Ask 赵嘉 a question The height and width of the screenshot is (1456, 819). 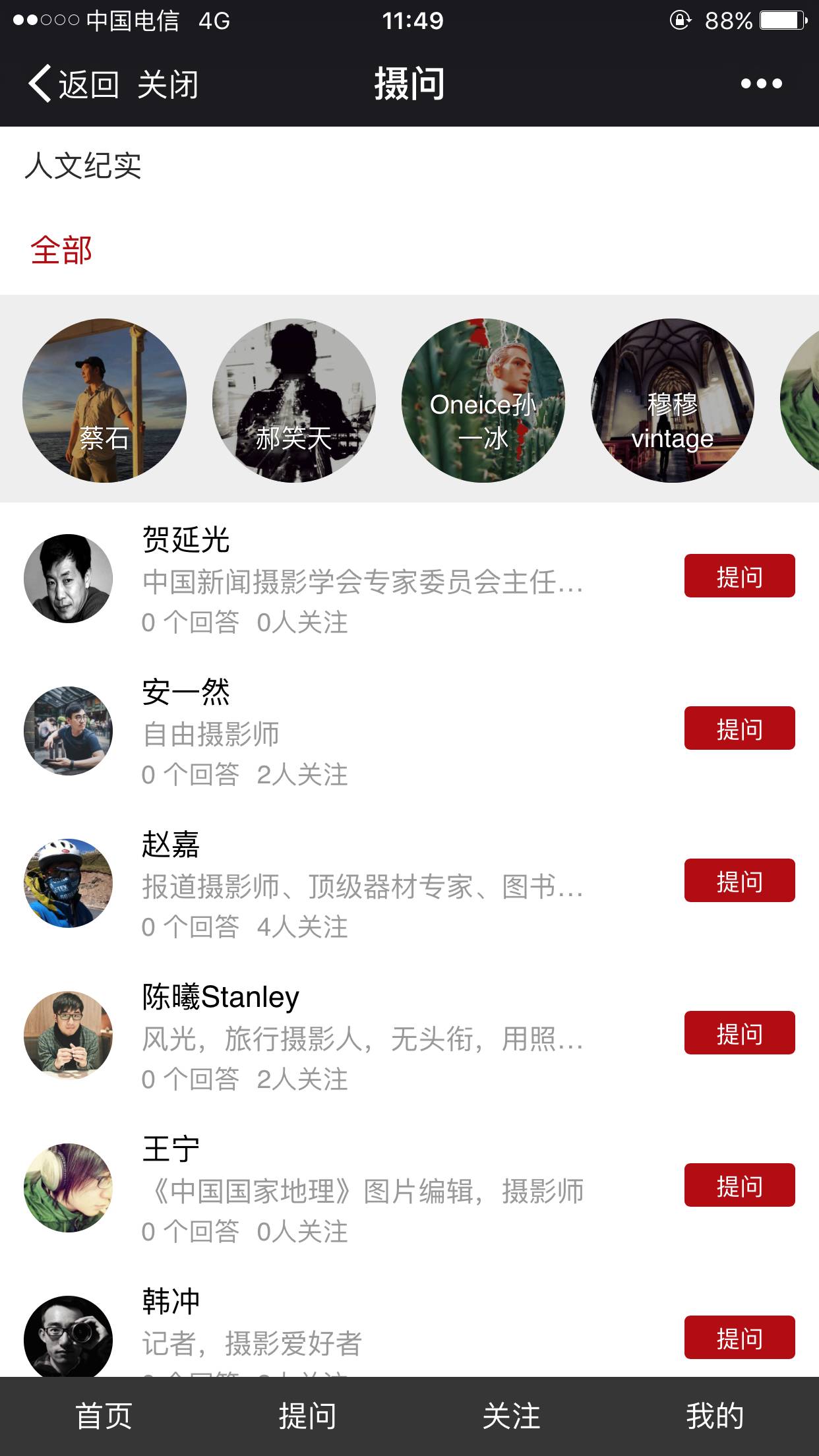tap(739, 880)
